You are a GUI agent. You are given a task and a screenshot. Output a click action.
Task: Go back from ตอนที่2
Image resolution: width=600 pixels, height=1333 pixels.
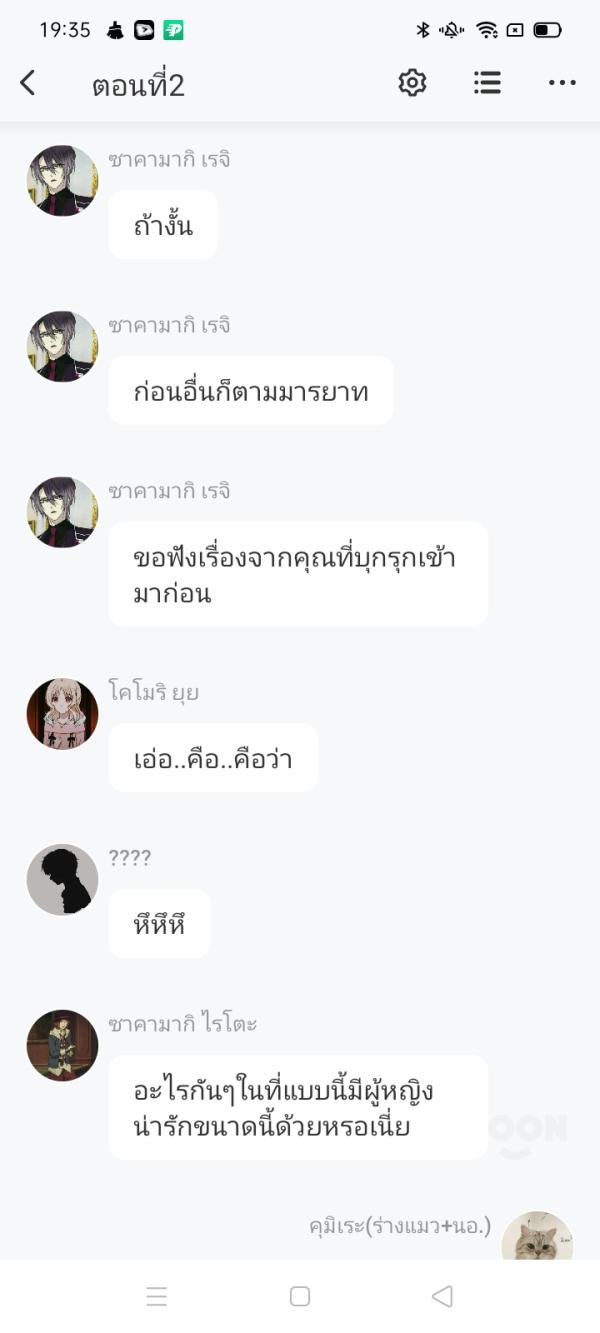coord(28,83)
